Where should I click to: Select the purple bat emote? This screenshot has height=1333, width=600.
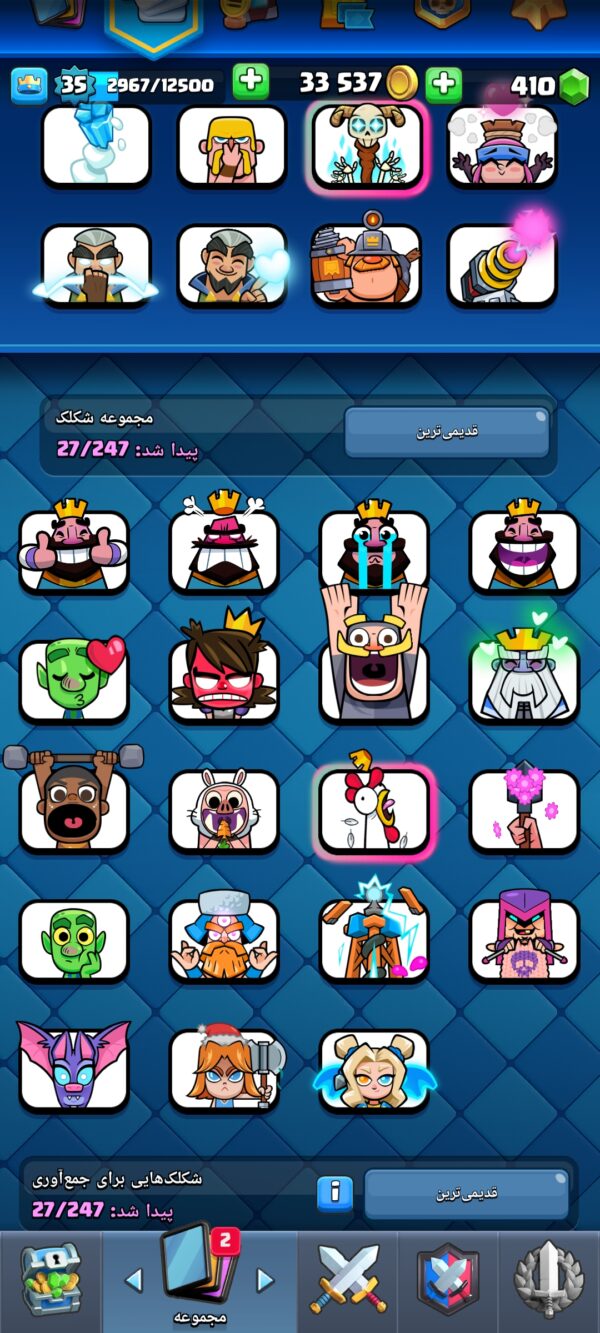74,1065
